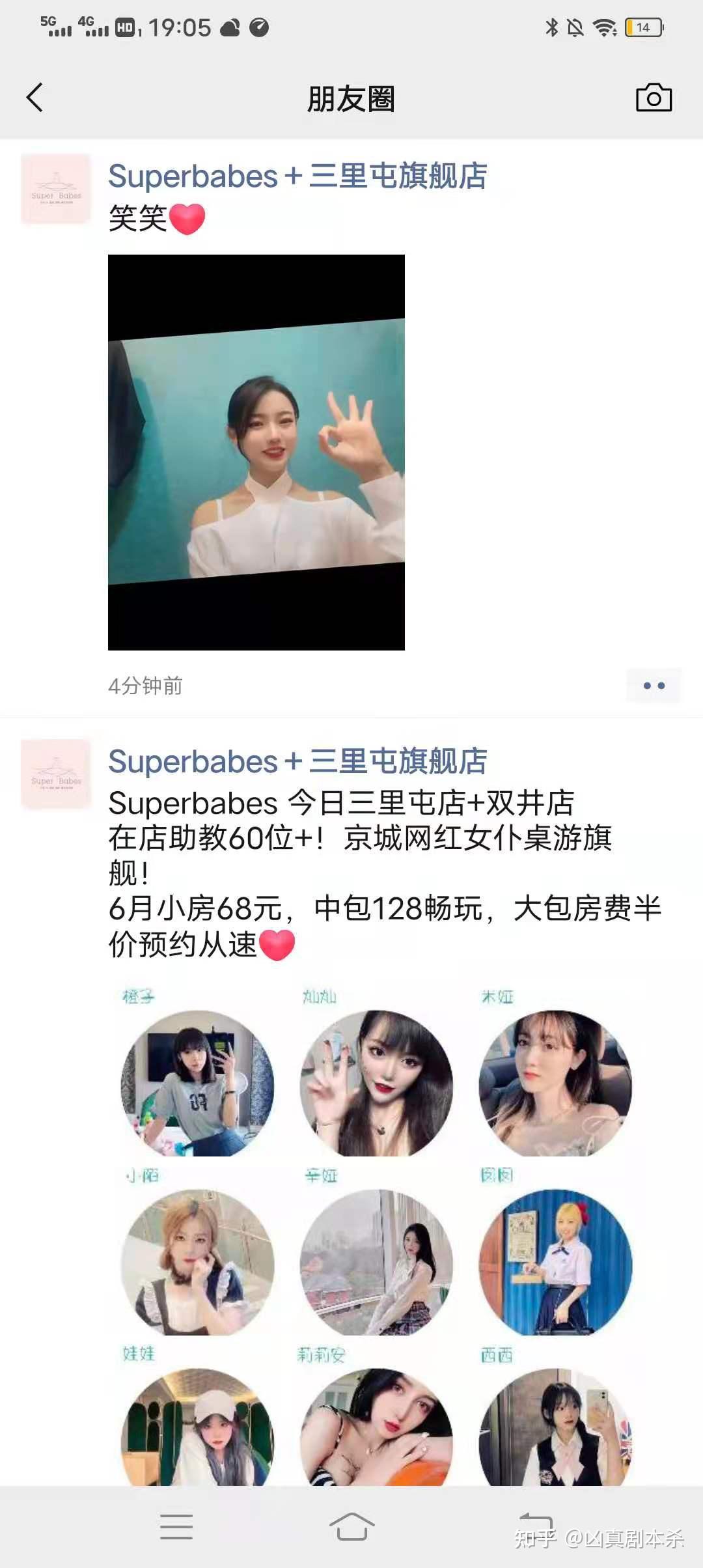Open the author name above the 今日三里屯店 post
Viewport: 703px width, 1568px height.
pos(297,761)
